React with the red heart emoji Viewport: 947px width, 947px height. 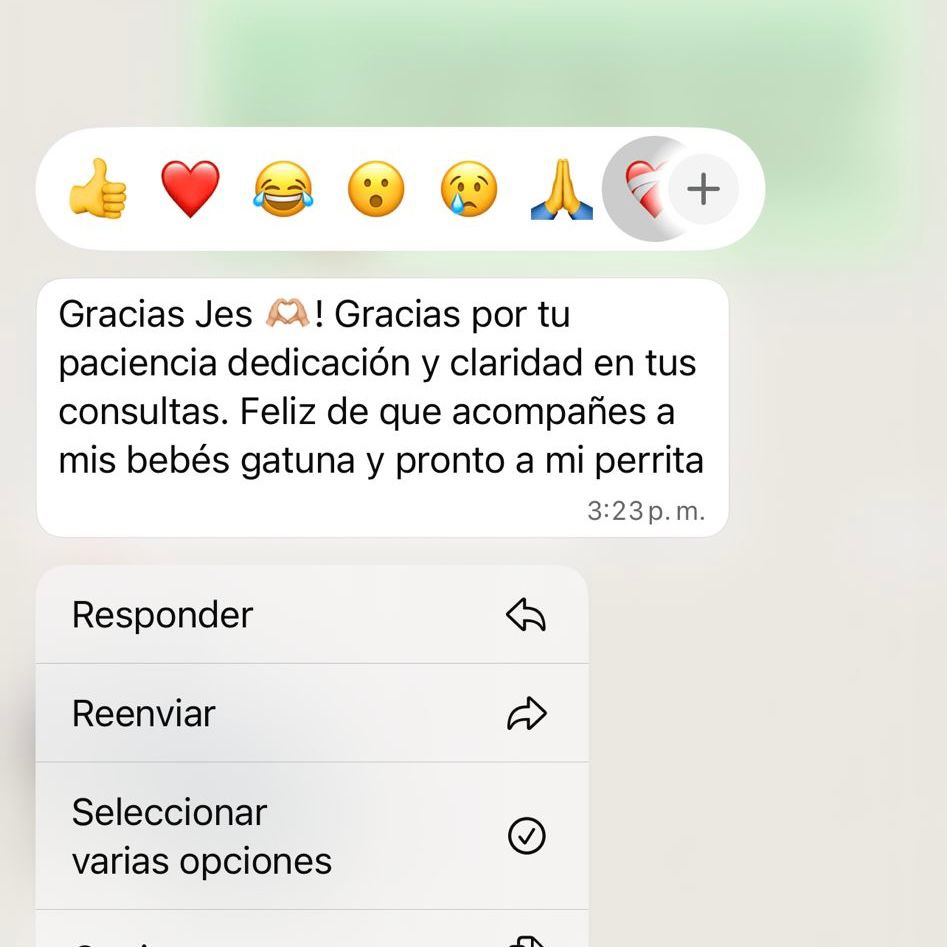pyautogui.click(x=190, y=189)
